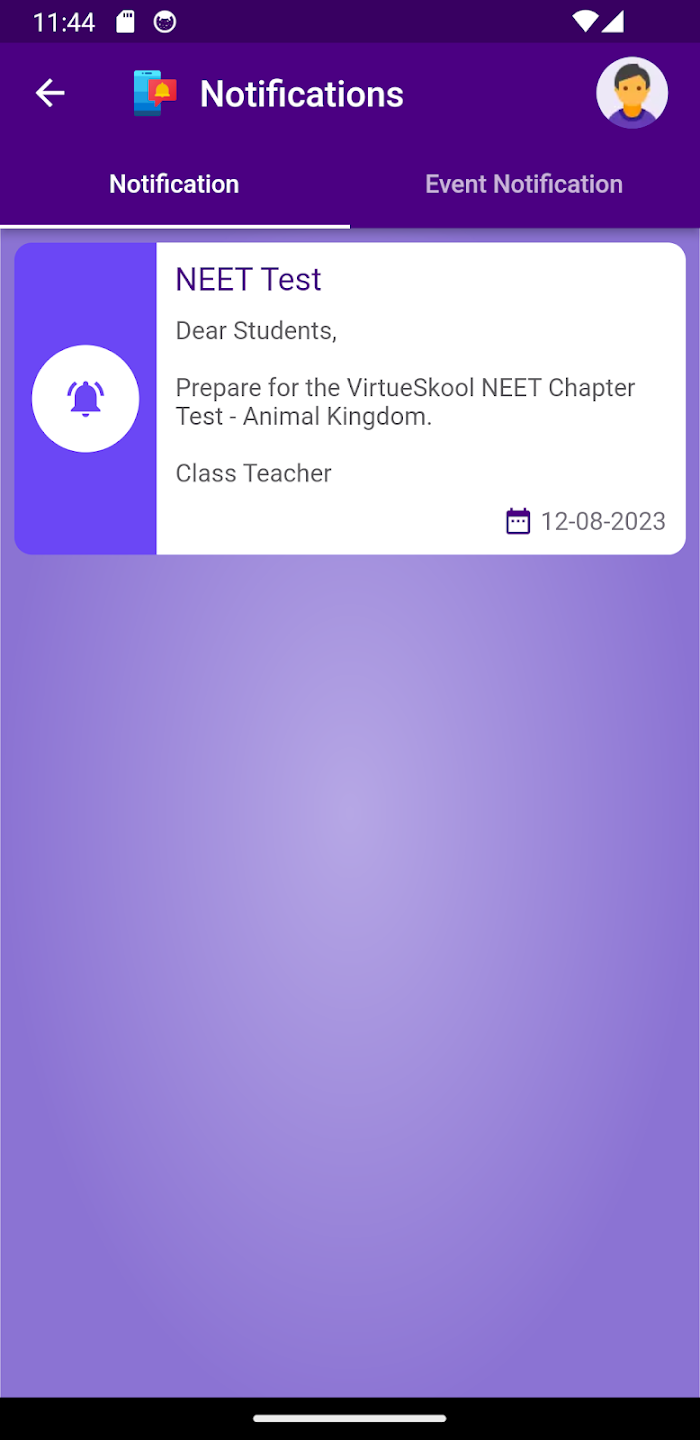
Task: Select the Notification tab
Action: point(174,184)
